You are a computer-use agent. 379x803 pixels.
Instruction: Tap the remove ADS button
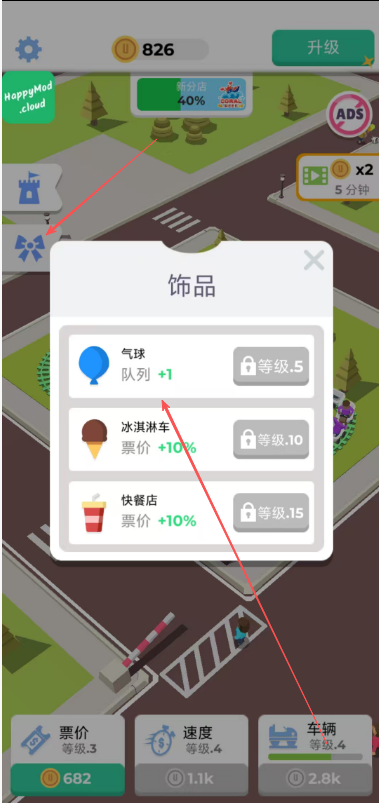(349, 115)
